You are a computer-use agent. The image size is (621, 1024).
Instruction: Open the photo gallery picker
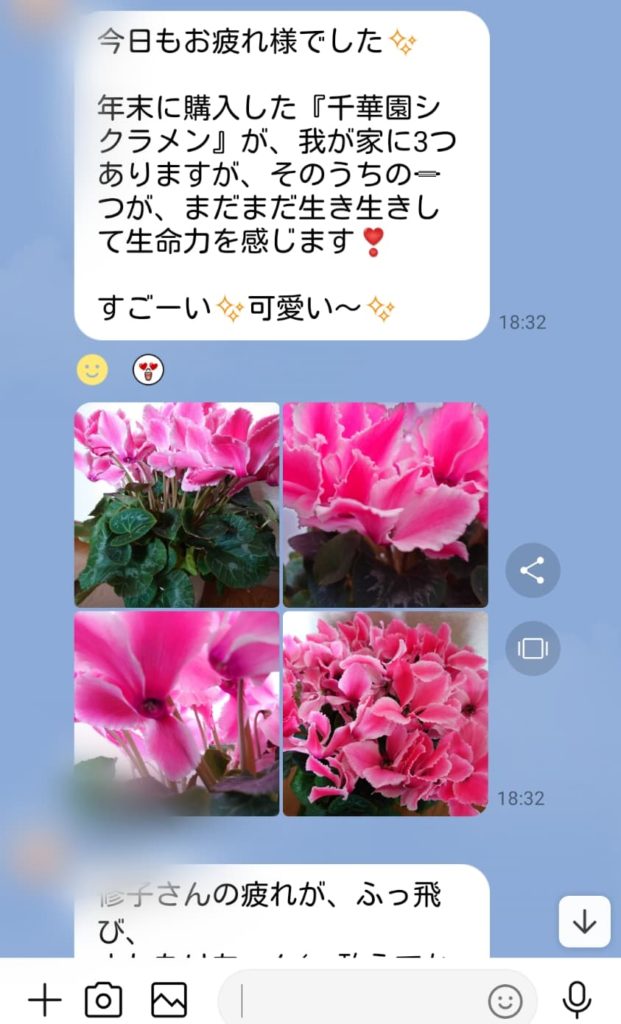point(169,999)
